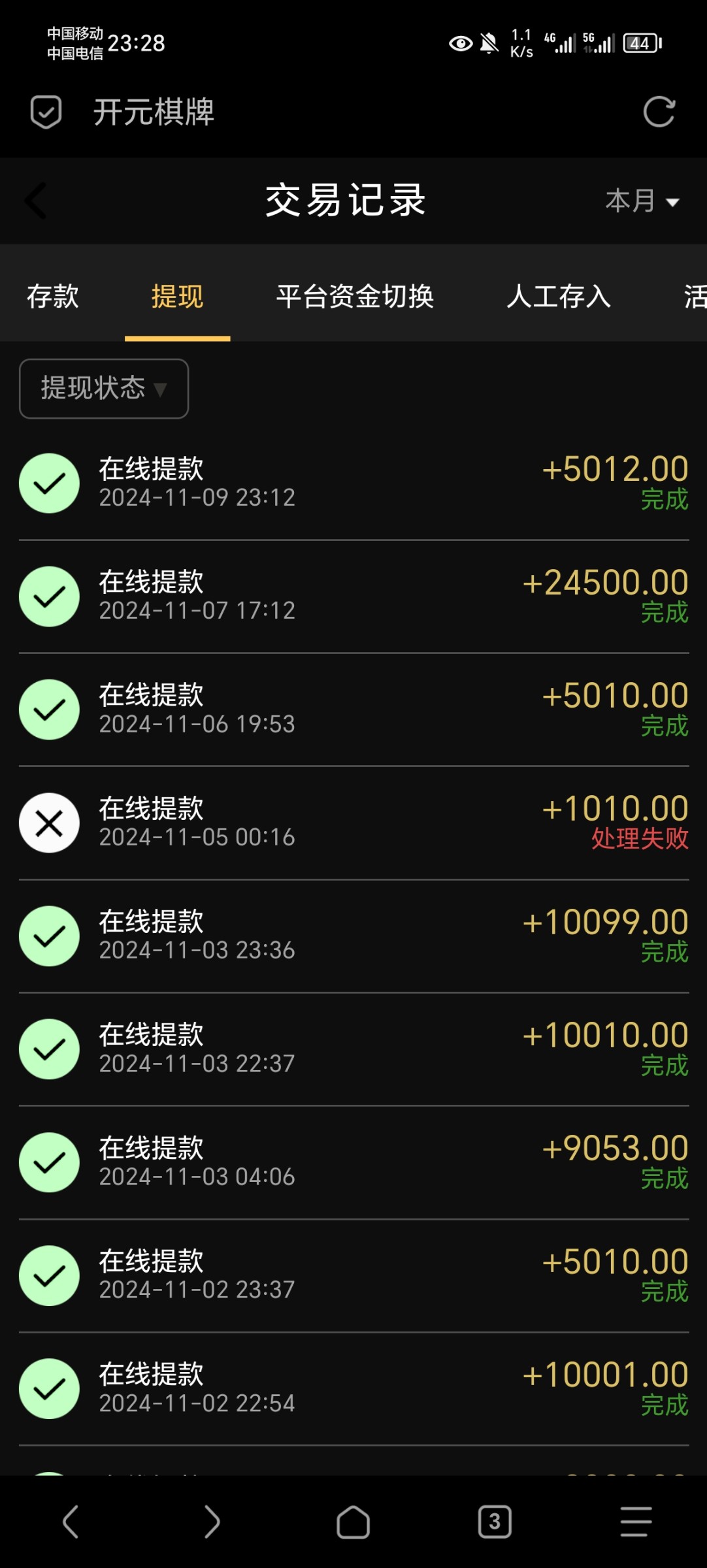Tap the green checkmark on the 10099.00 withdrawal
The image size is (707, 1568).
[49, 936]
